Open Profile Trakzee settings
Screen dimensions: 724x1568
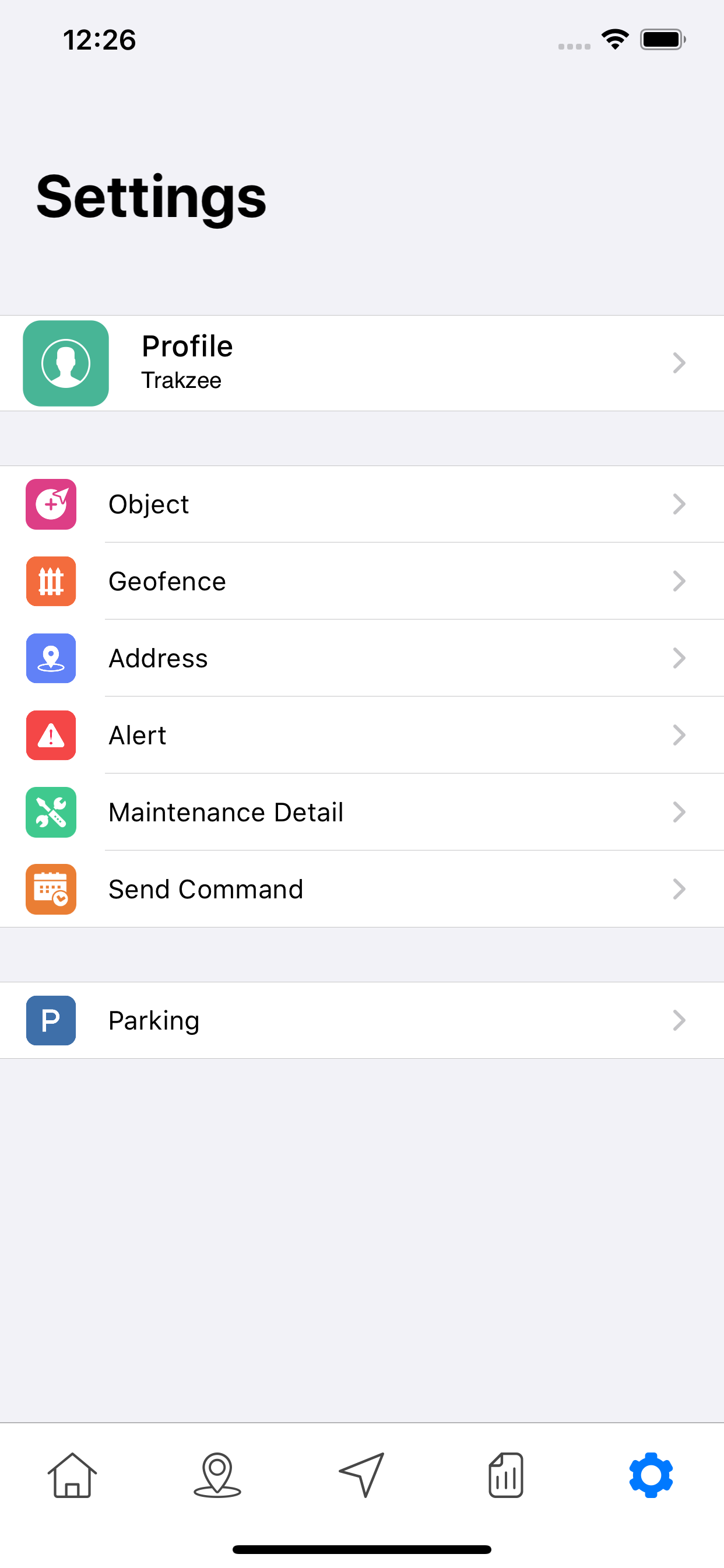[x=362, y=363]
